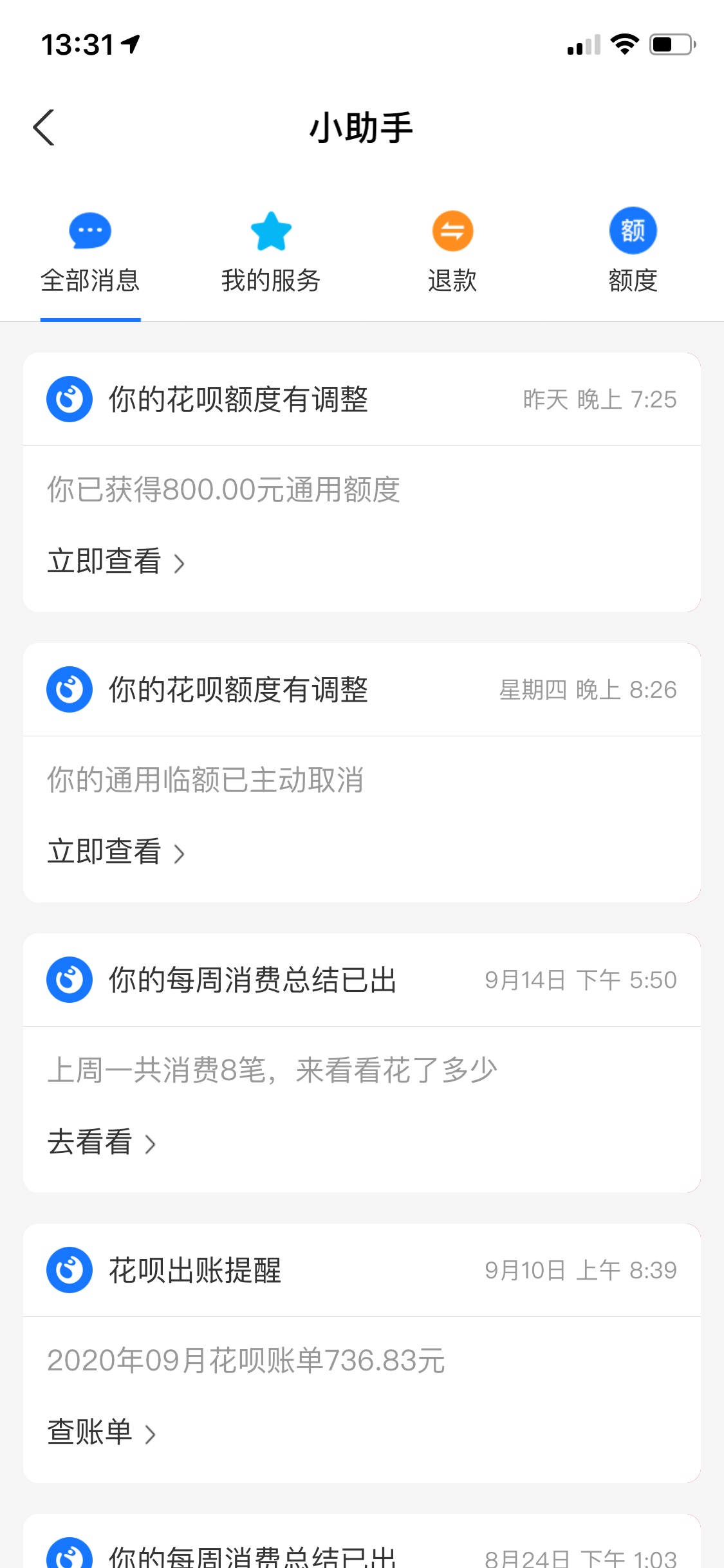Switch to the 额度 tab
This screenshot has width=724, height=1568.
coord(633,254)
